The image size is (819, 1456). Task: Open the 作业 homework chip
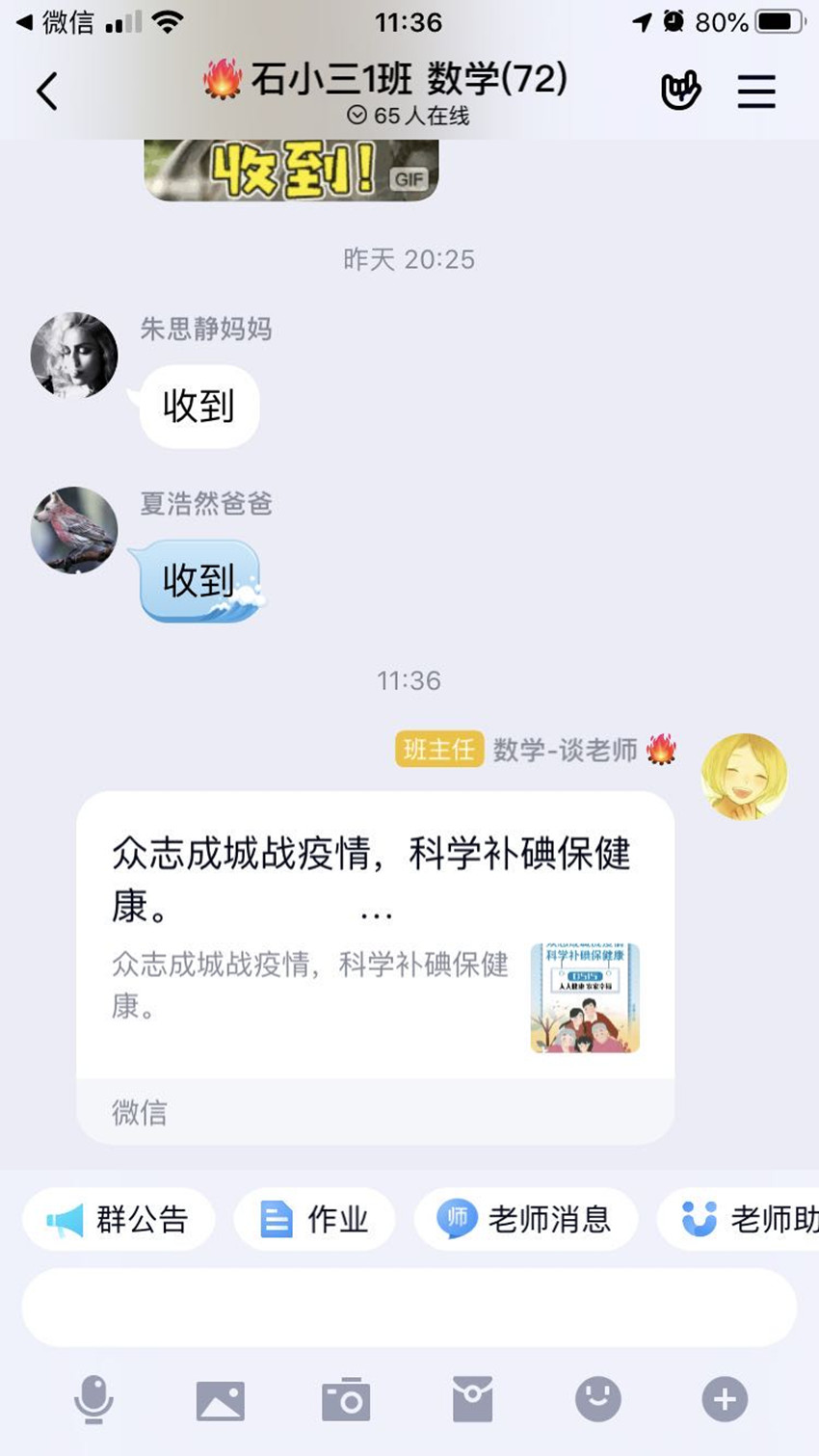(x=314, y=1220)
